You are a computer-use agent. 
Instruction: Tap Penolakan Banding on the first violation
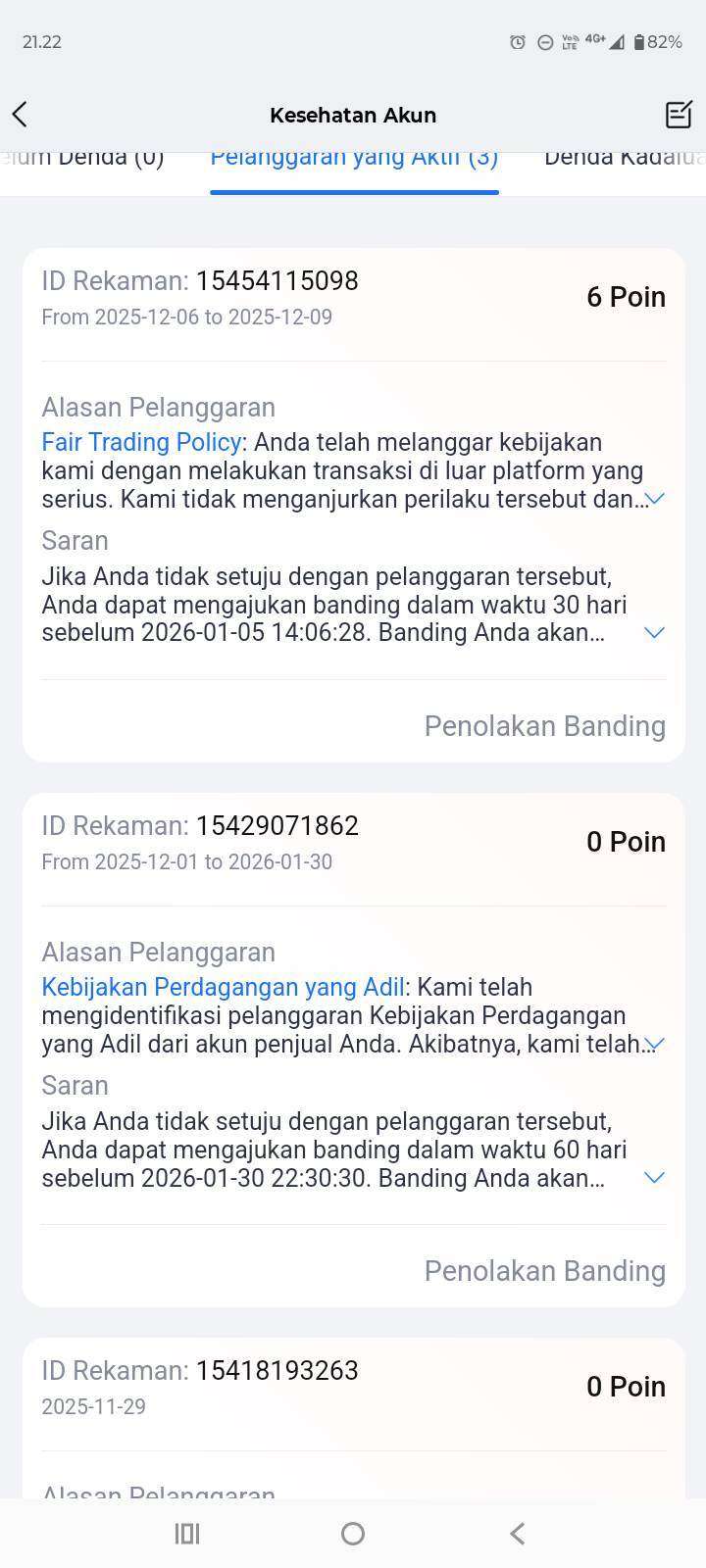tap(544, 726)
